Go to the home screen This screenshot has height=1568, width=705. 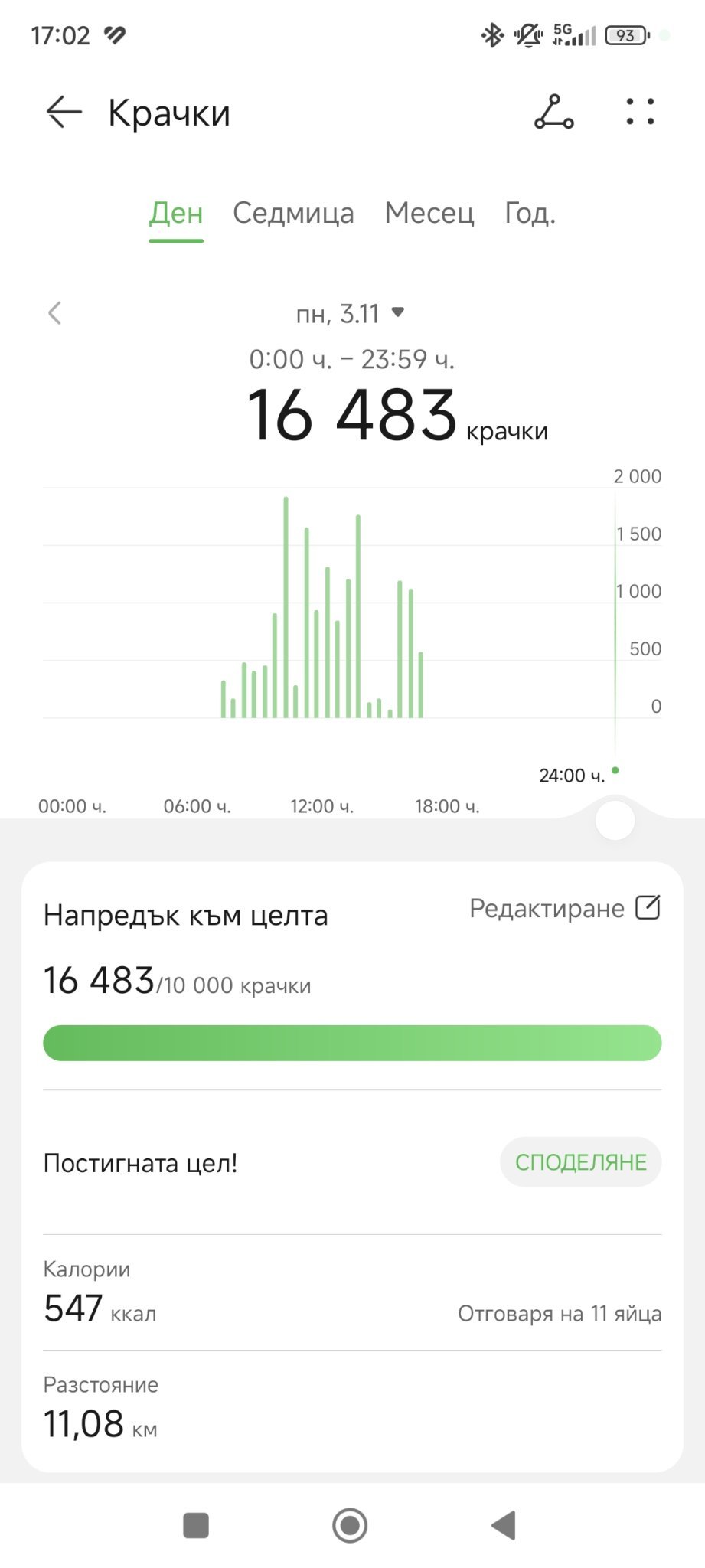(350, 1525)
